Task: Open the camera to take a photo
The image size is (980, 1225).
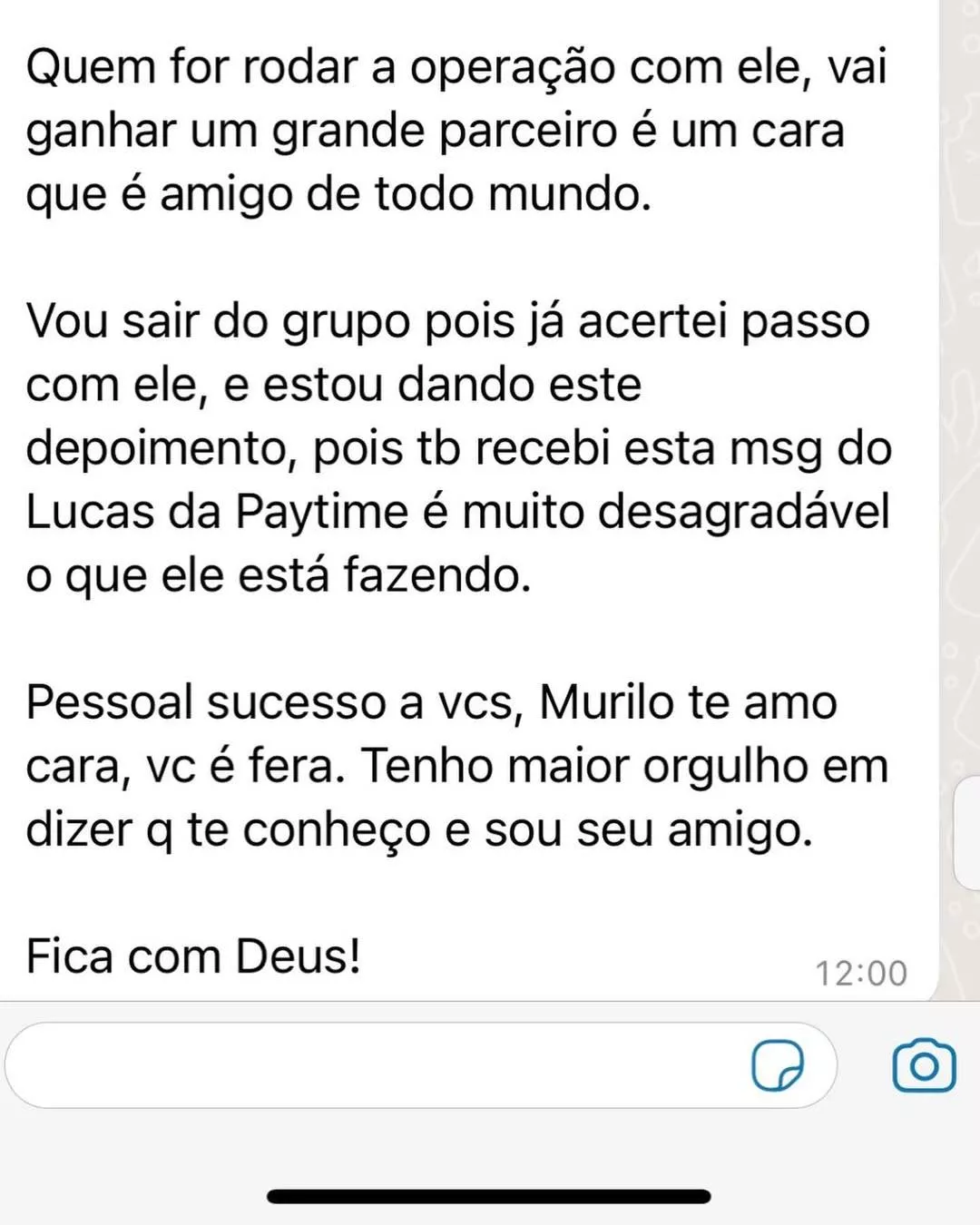Action: (924, 1065)
